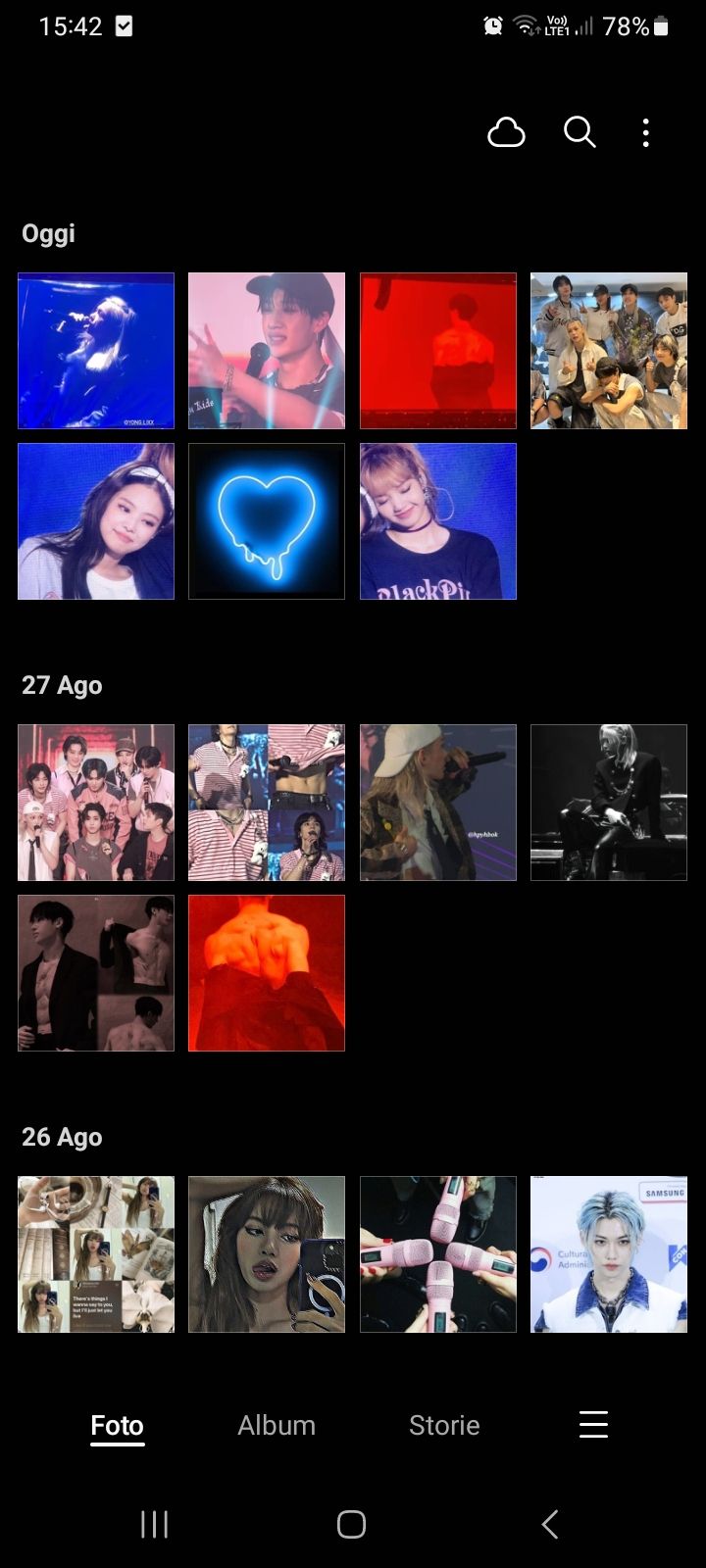This screenshot has width=706, height=1568.
Task: Select the Foto tab
Action: [x=117, y=1425]
